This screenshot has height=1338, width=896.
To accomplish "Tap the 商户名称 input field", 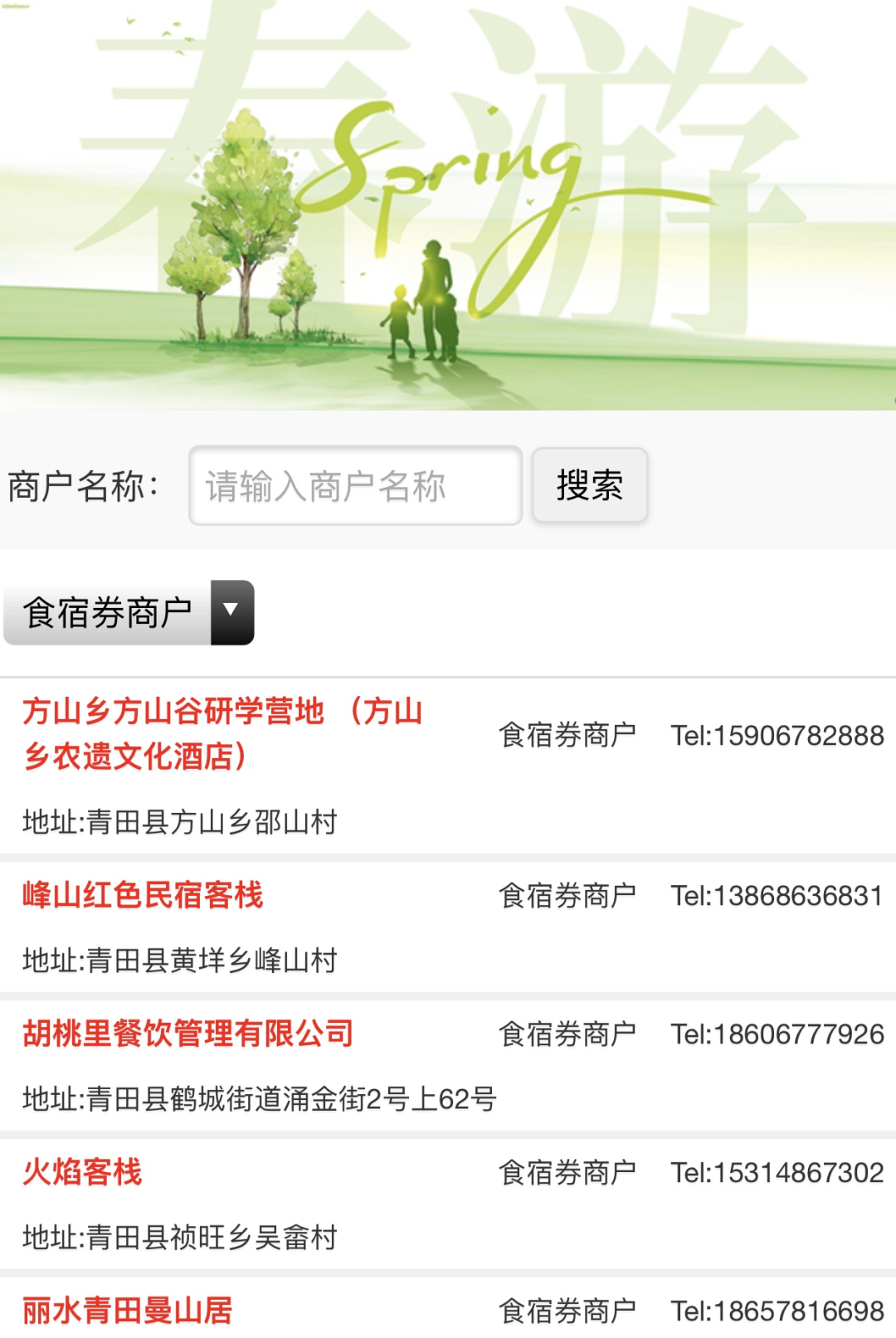I will click(355, 486).
